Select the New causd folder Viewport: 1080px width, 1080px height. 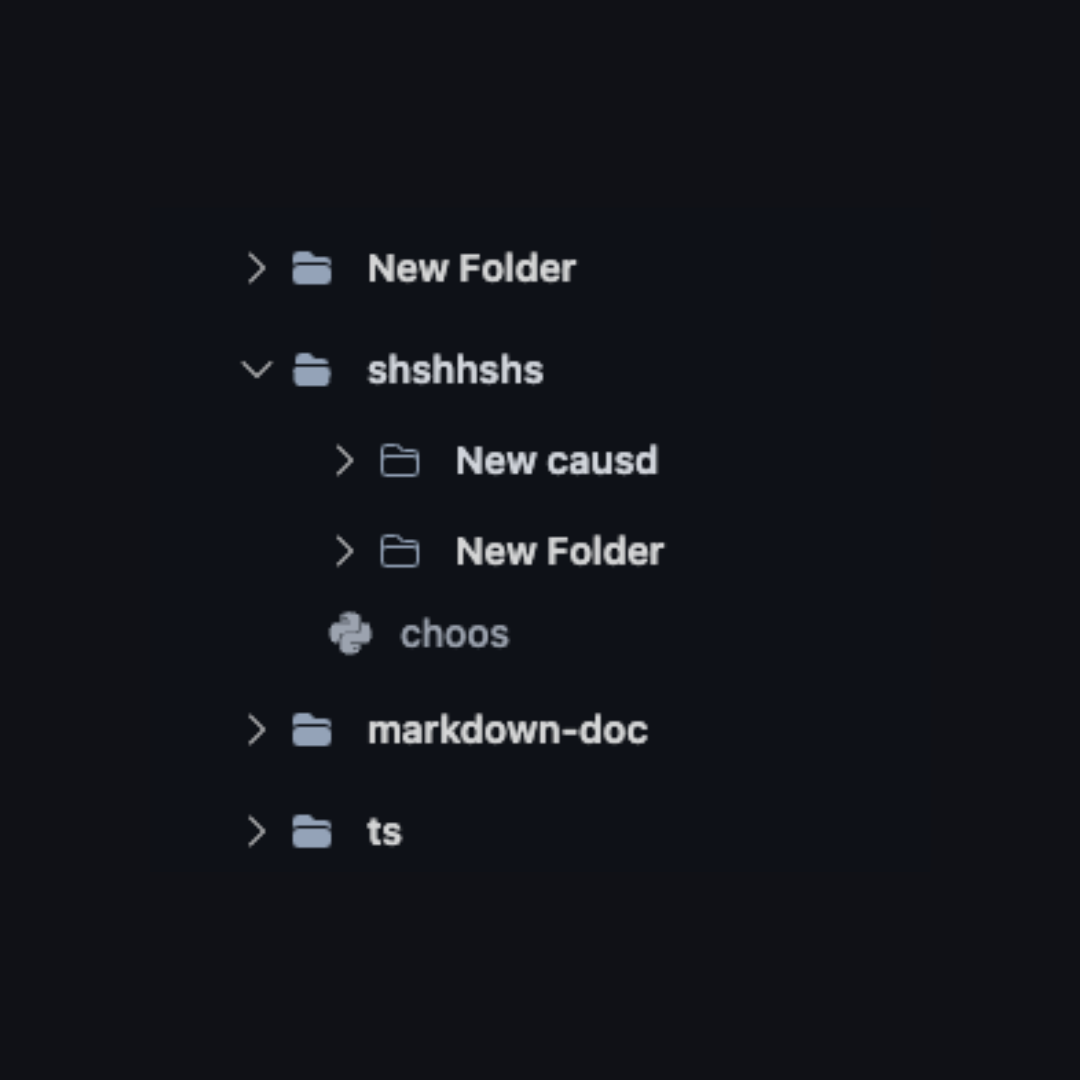(556, 461)
